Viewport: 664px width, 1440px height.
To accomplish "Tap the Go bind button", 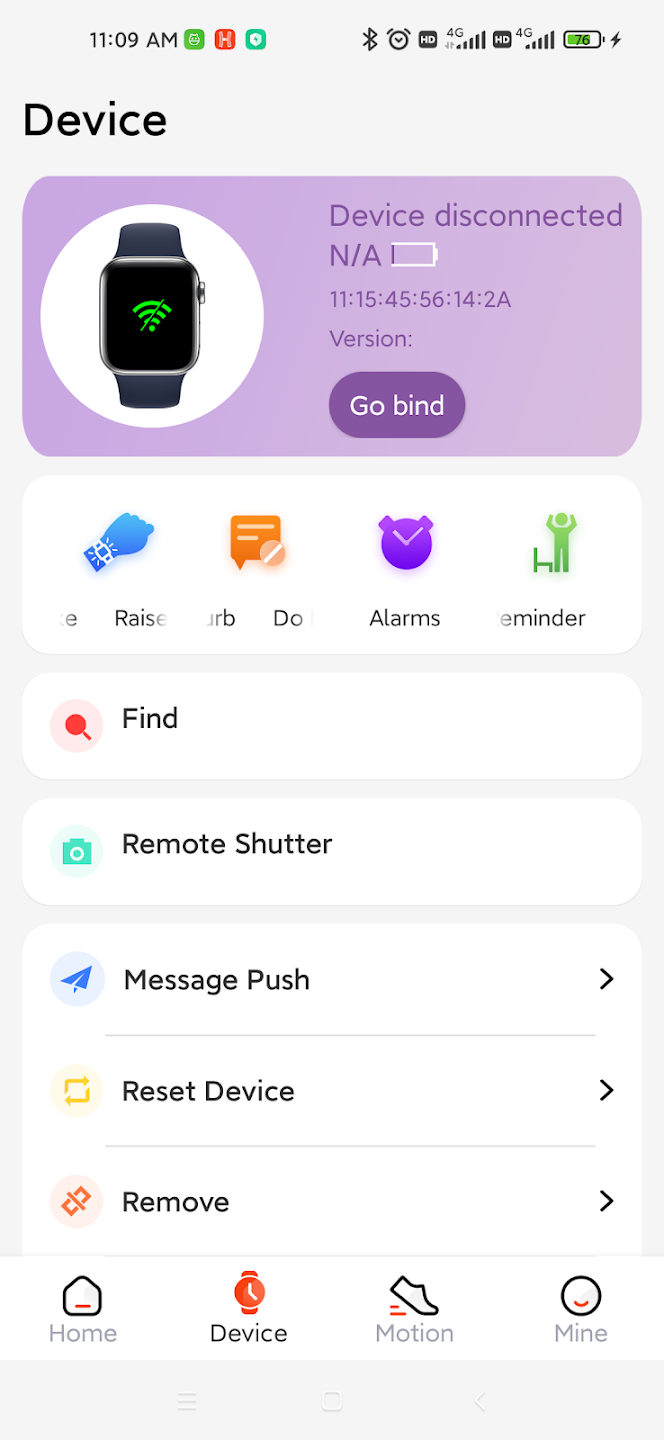I will pyautogui.click(x=397, y=405).
